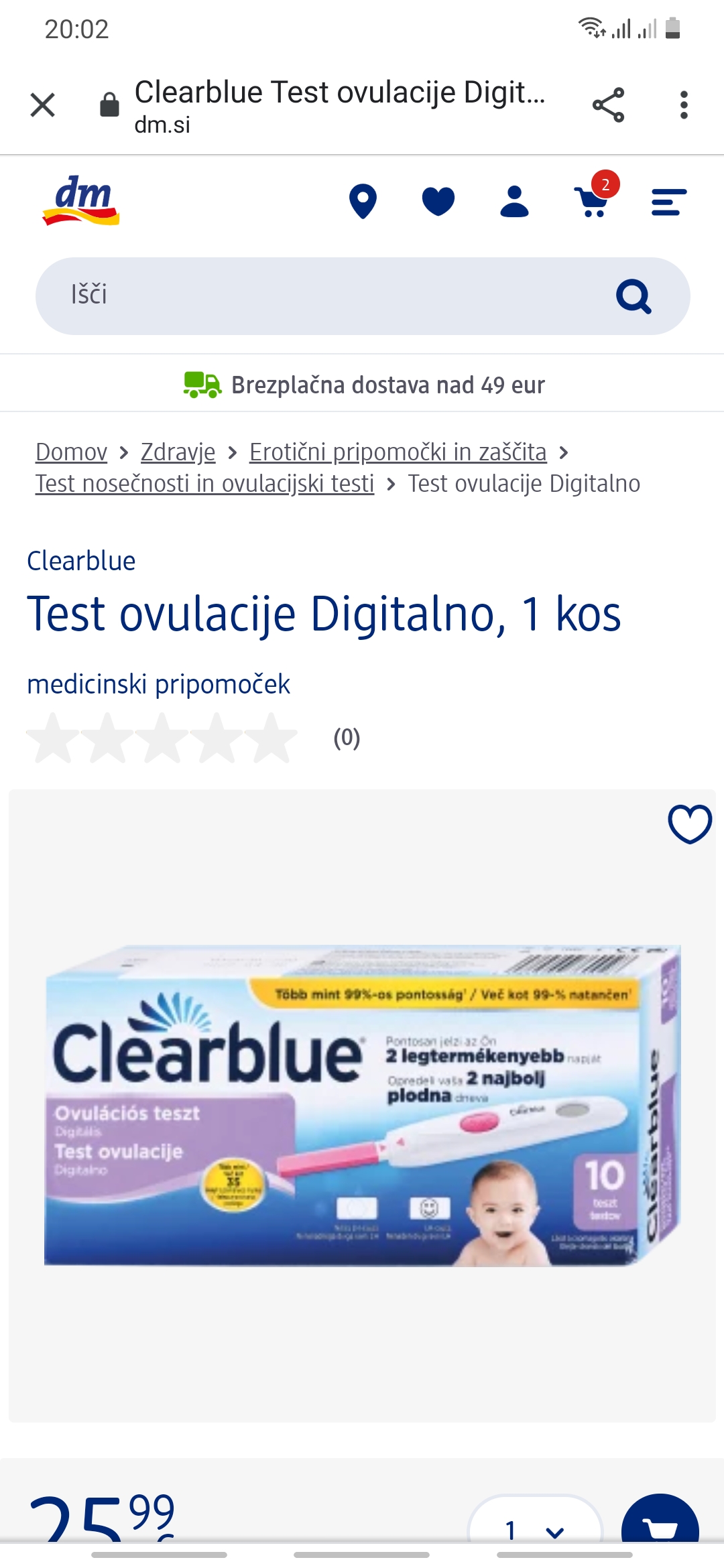View saved favorites heart in header
The width and height of the screenshot is (724, 1568).
coord(438,202)
